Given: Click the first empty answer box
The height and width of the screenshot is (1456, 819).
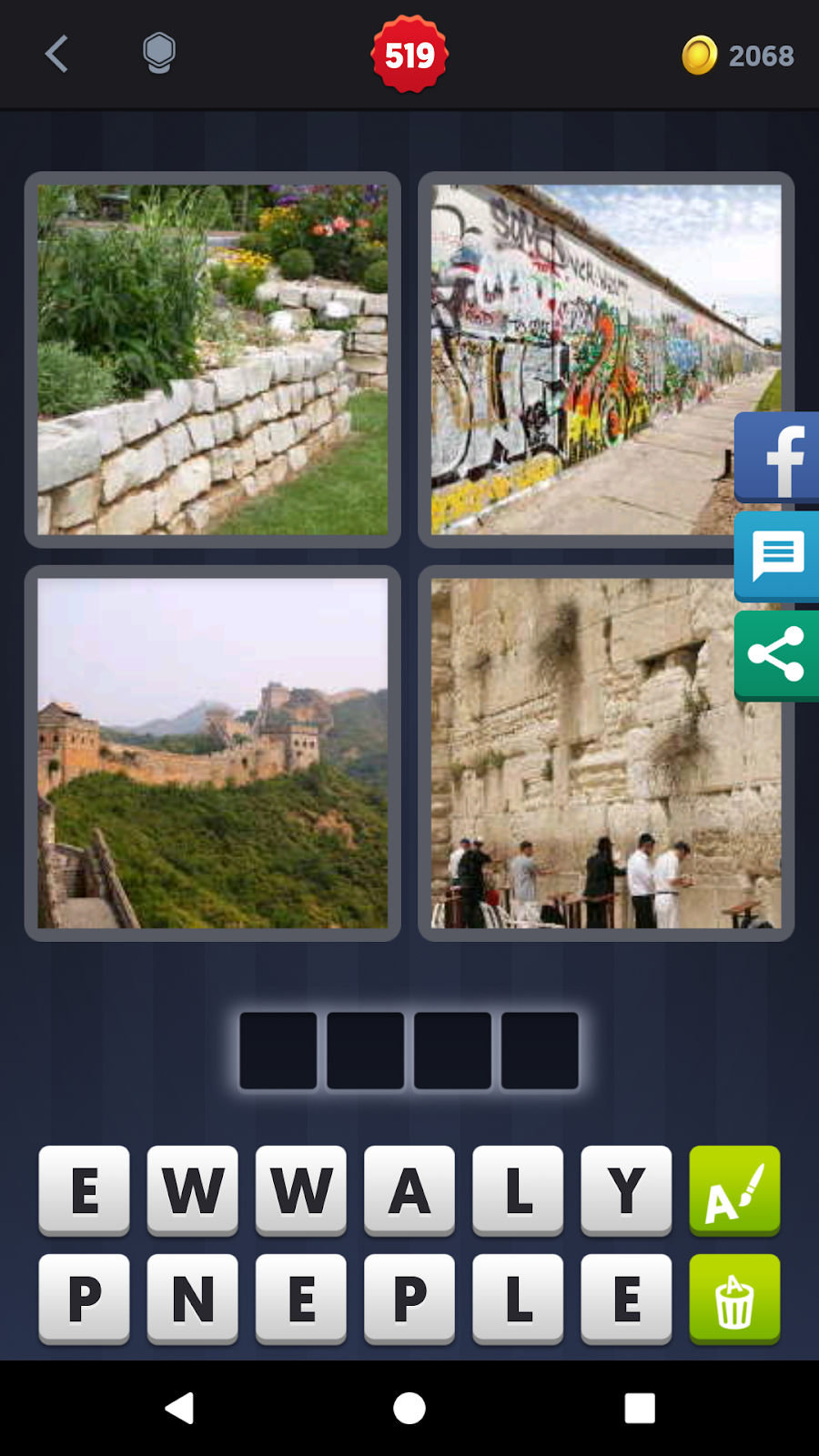Looking at the screenshot, I should click(x=278, y=1050).
